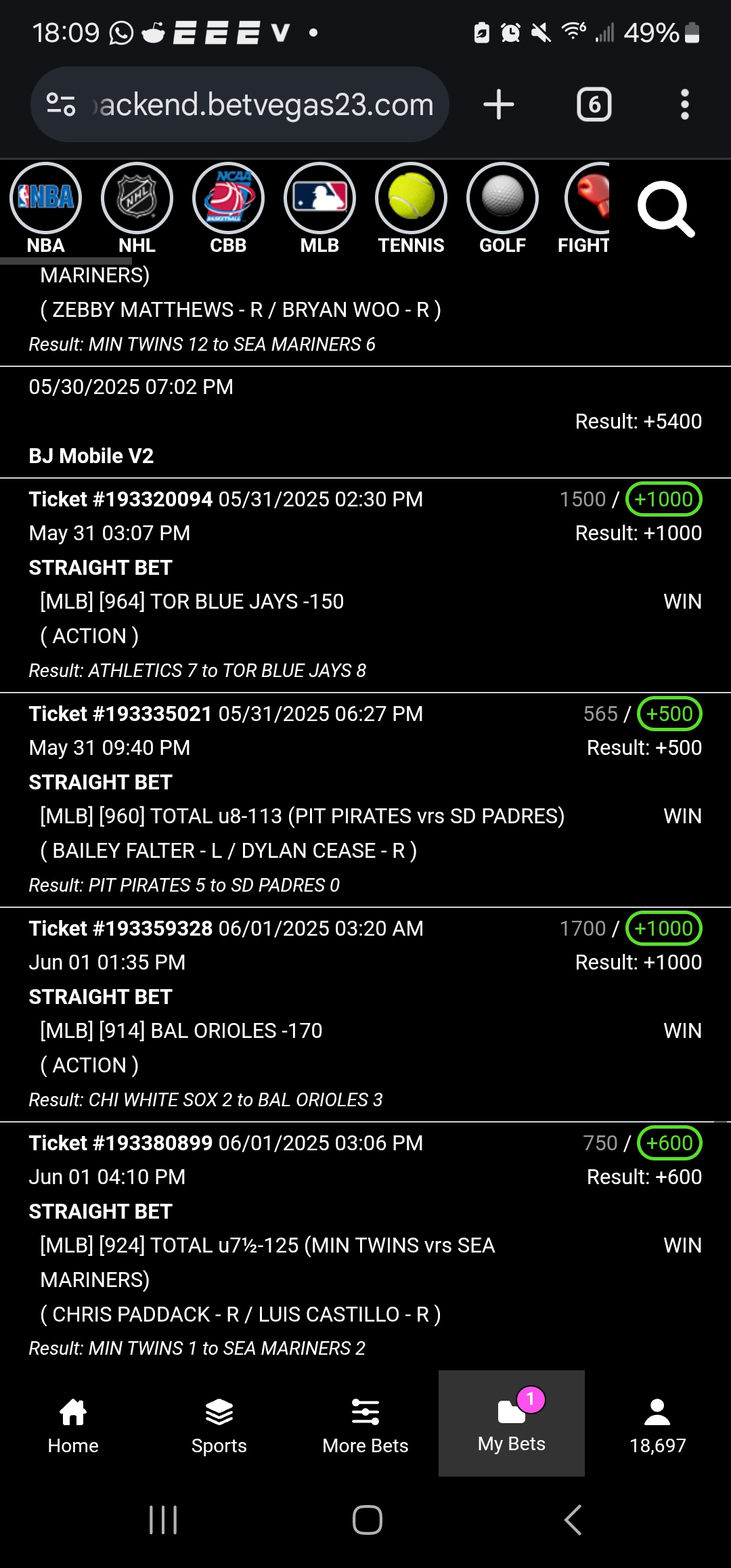
Task: Switch to More Bets view
Action: click(x=365, y=1424)
